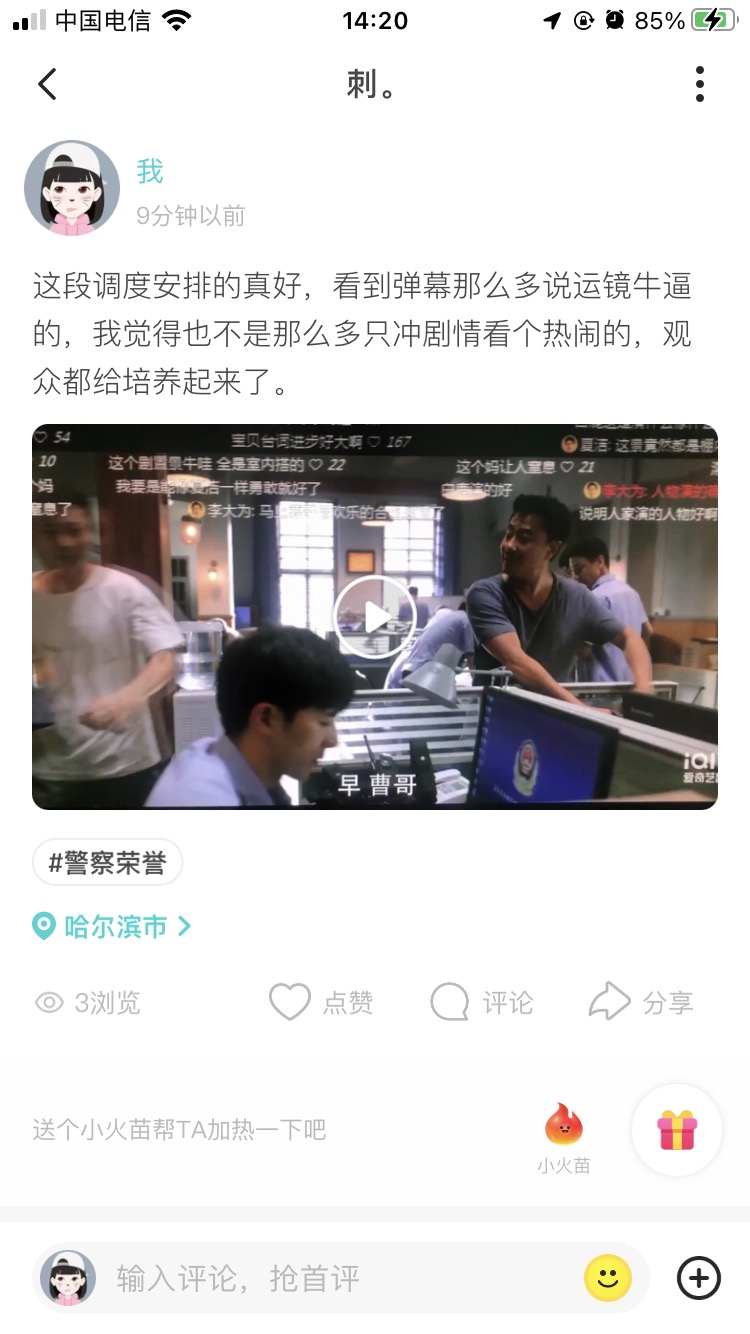Viewport: 750px width, 1334px height.
Task: Open the emoji smiley picker
Action: [608, 1278]
